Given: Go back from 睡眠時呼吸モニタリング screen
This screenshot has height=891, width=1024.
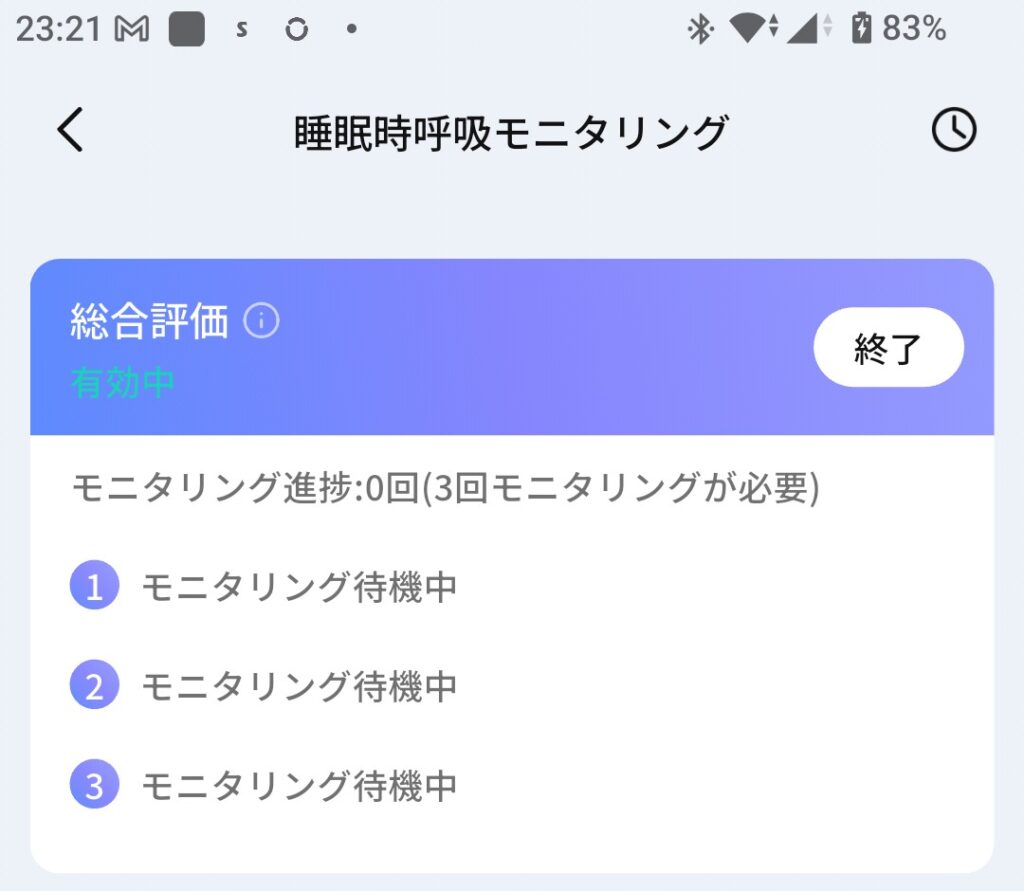Looking at the screenshot, I should pyautogui.click(x=70, y=131).
